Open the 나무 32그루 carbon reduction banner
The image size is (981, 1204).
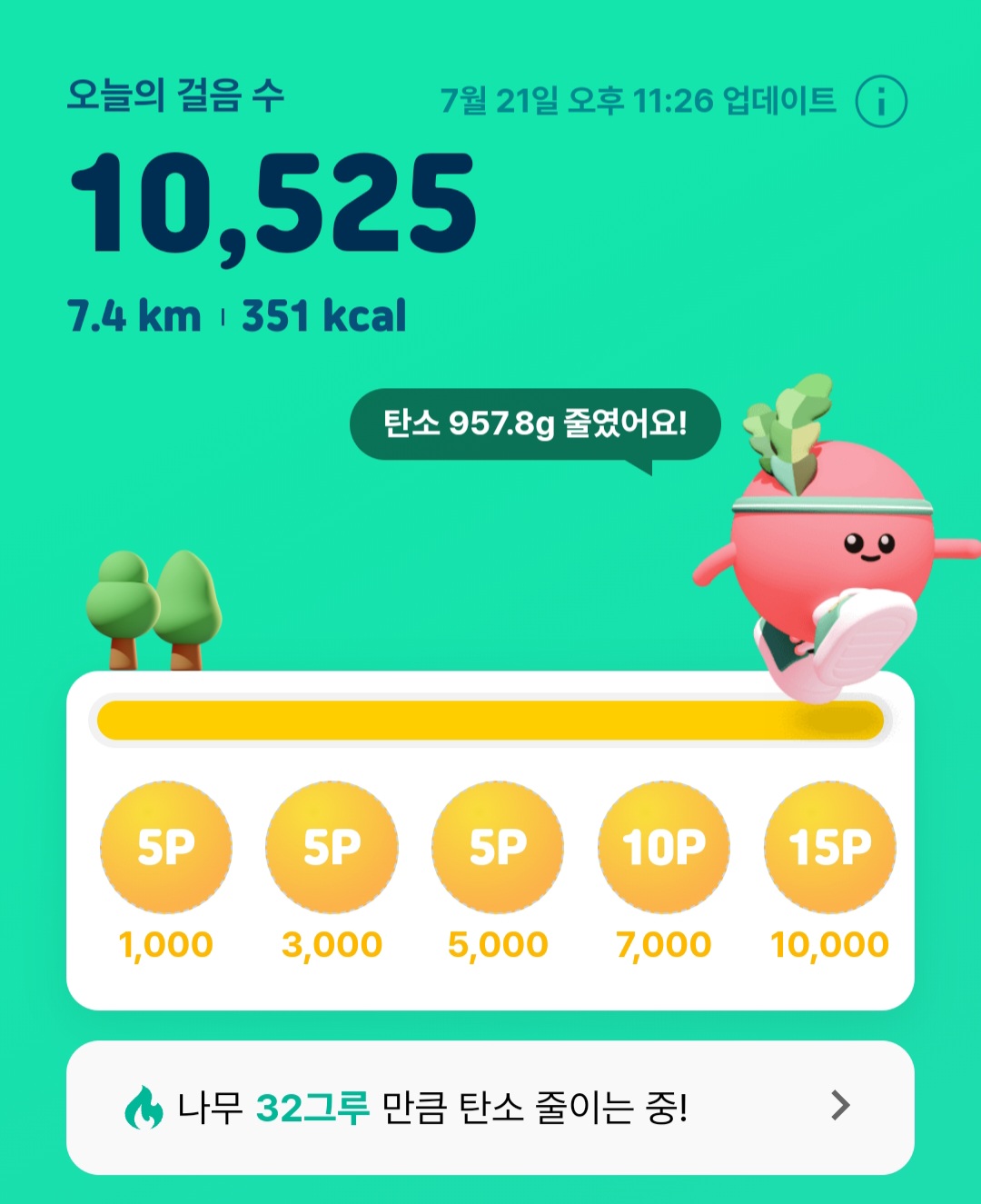click(490, 1107)
